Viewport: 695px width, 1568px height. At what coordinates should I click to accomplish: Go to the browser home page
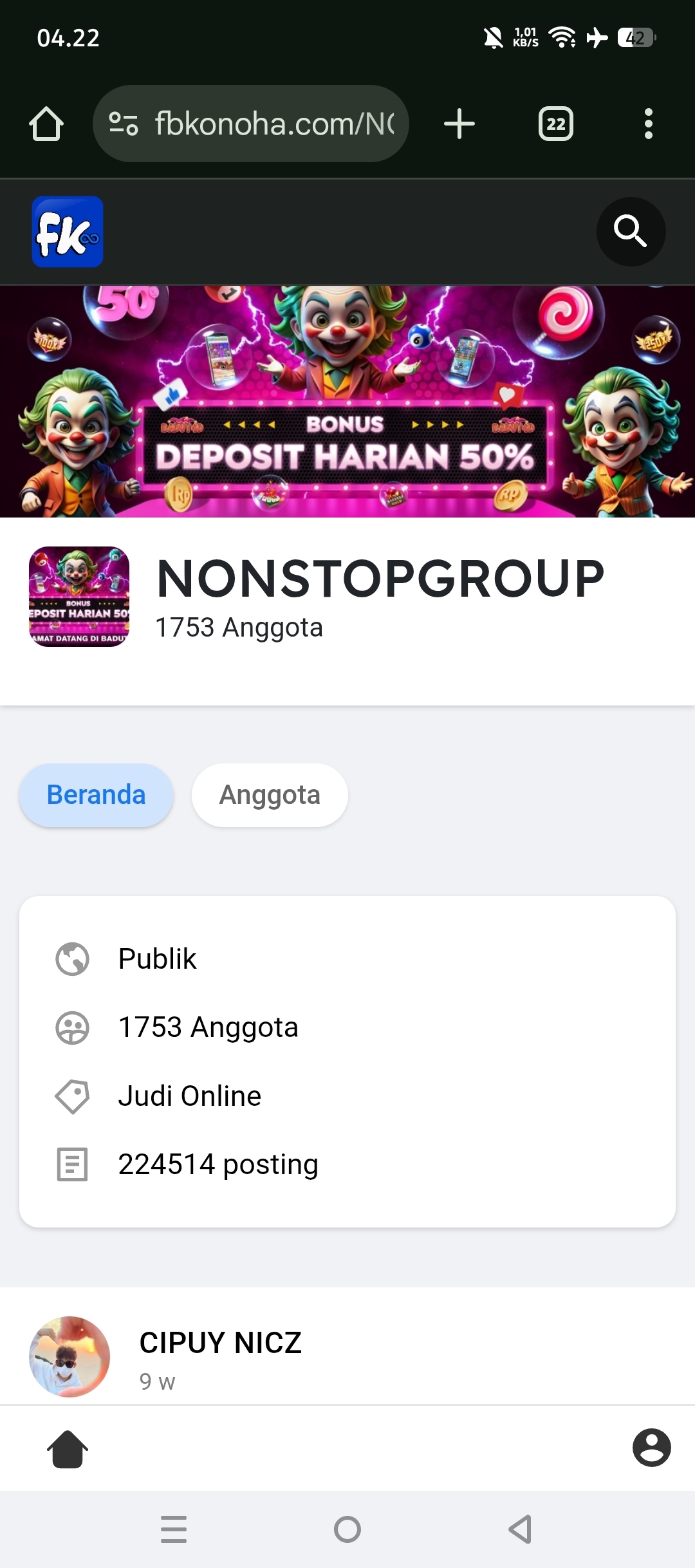tap(46, 124)
